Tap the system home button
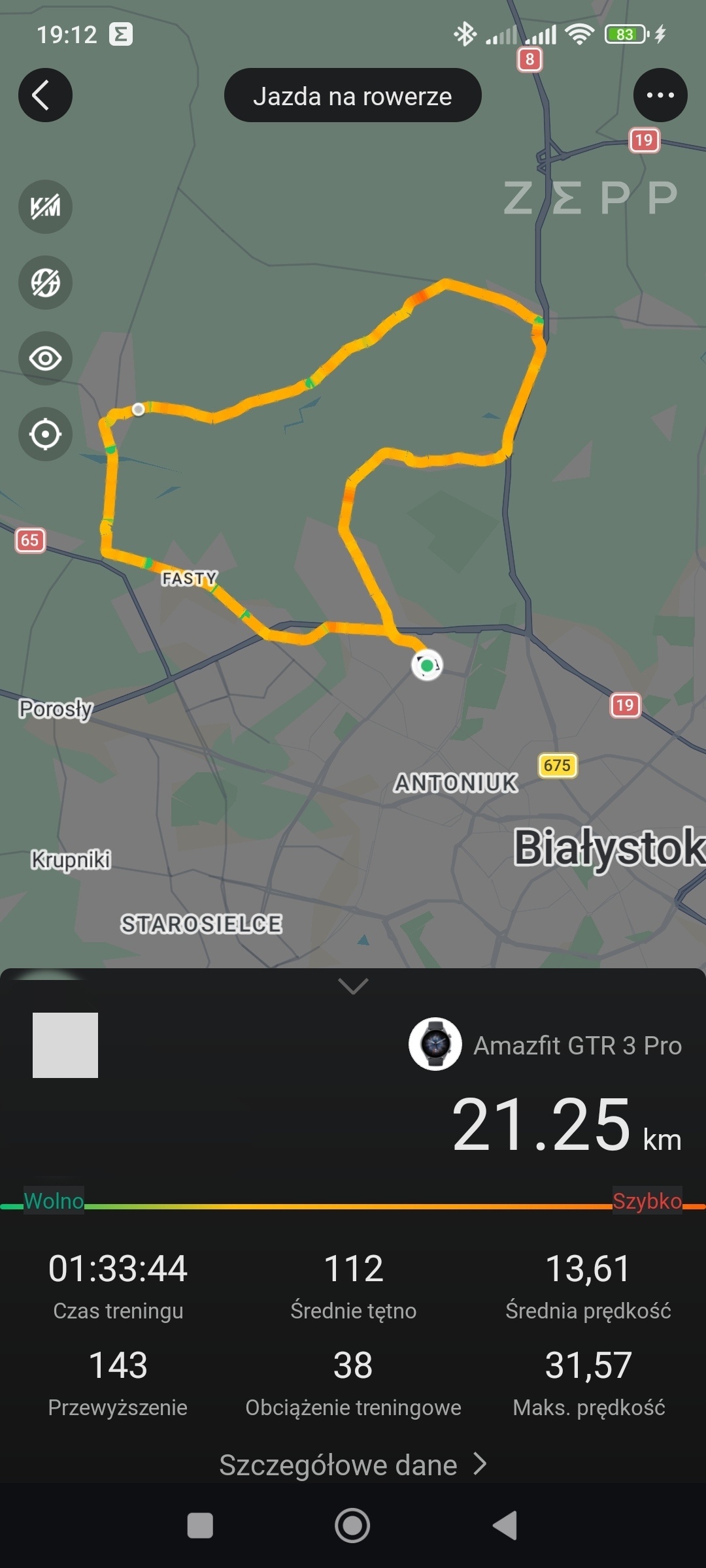This screenshot has width=706, height=1568. pyautogui.click(x=352, y=1526)
